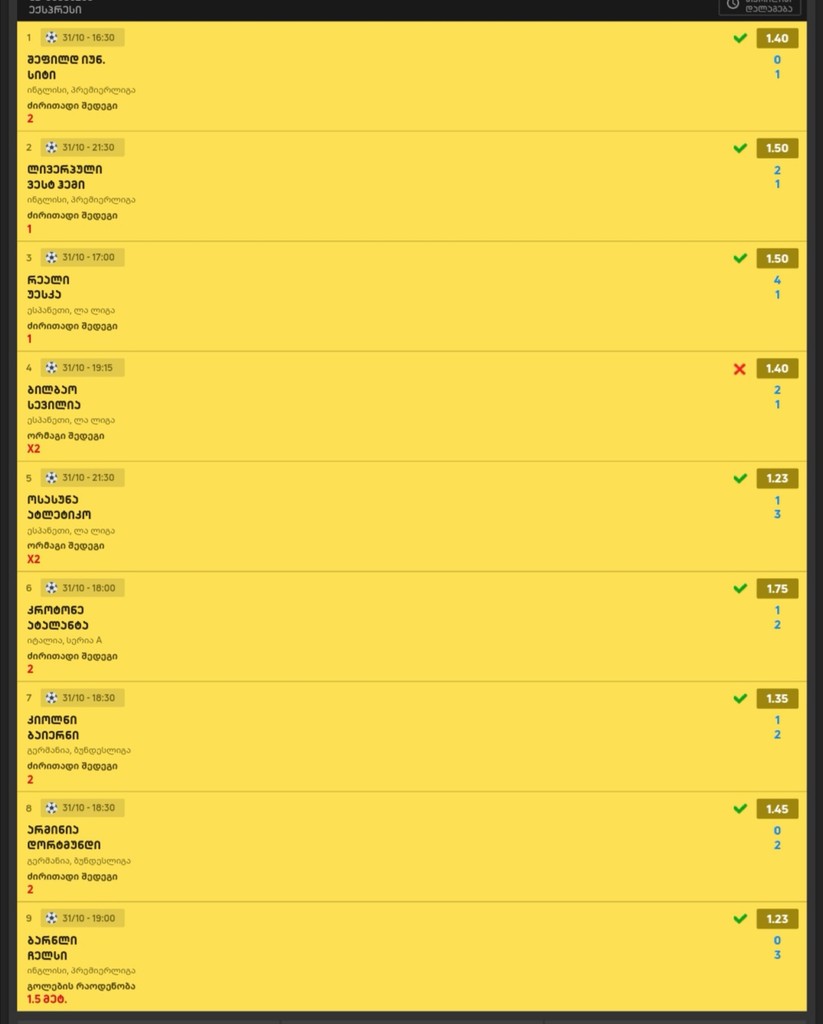
Task: Open the Burnley vs Chelsea bet row
Action: tap(400, 957)
